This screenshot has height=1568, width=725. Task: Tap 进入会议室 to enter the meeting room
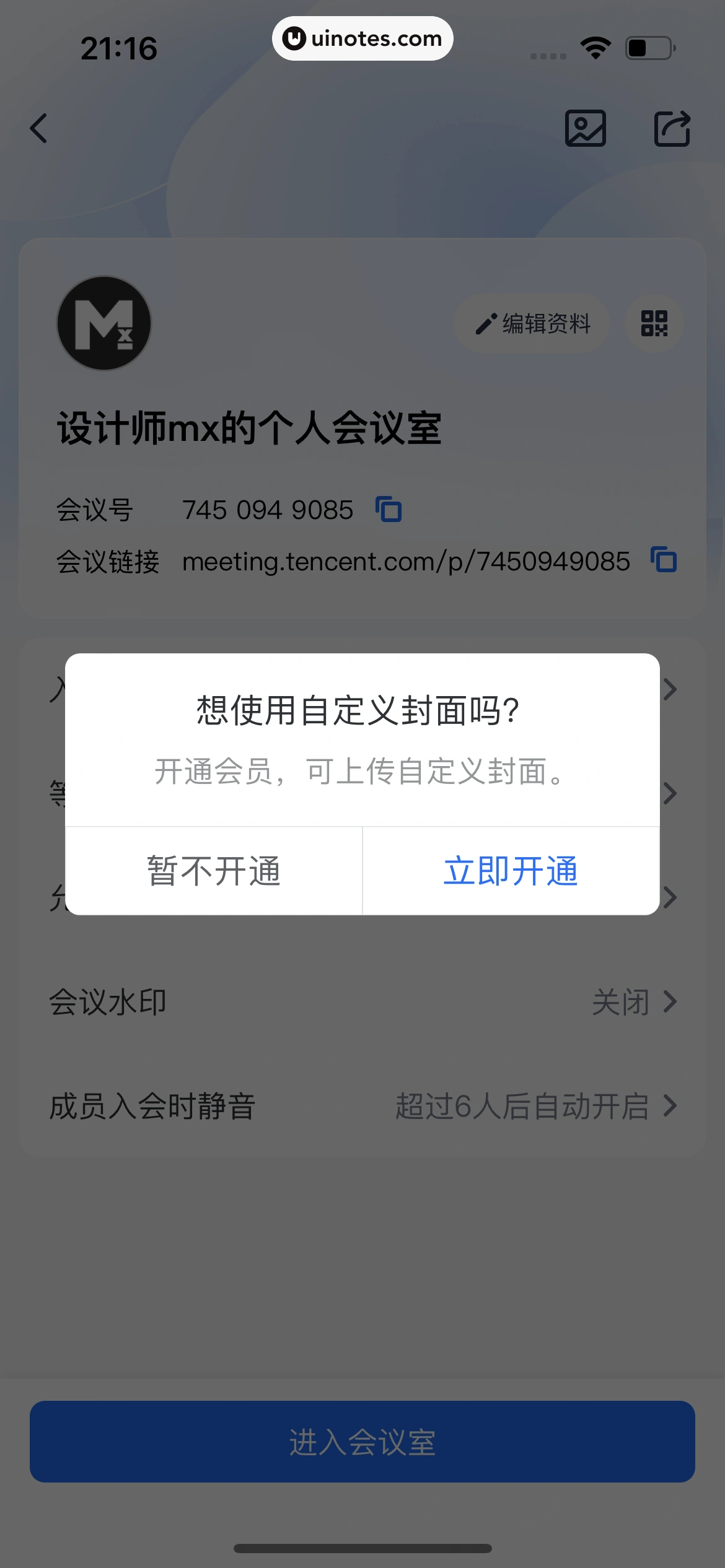tap(362, 1443)
